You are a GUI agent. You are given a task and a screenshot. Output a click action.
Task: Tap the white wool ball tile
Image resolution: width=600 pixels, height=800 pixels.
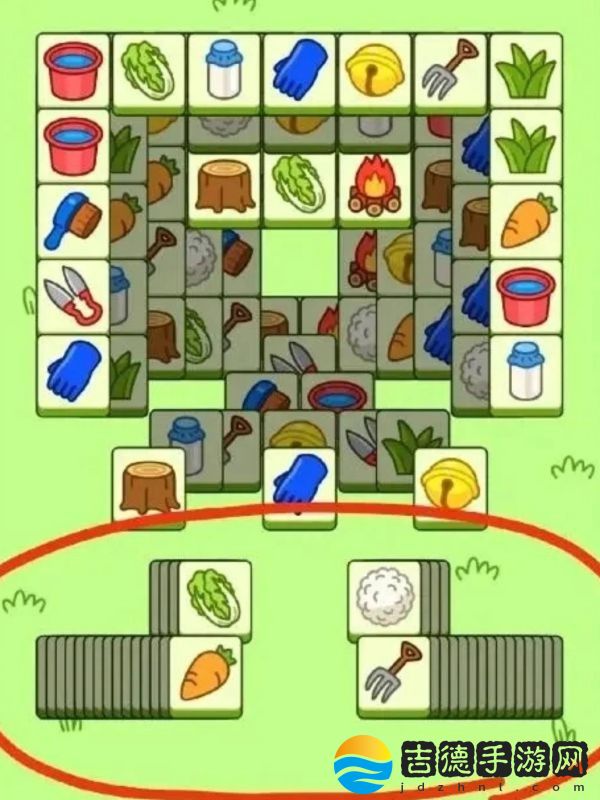click(384, 598)
